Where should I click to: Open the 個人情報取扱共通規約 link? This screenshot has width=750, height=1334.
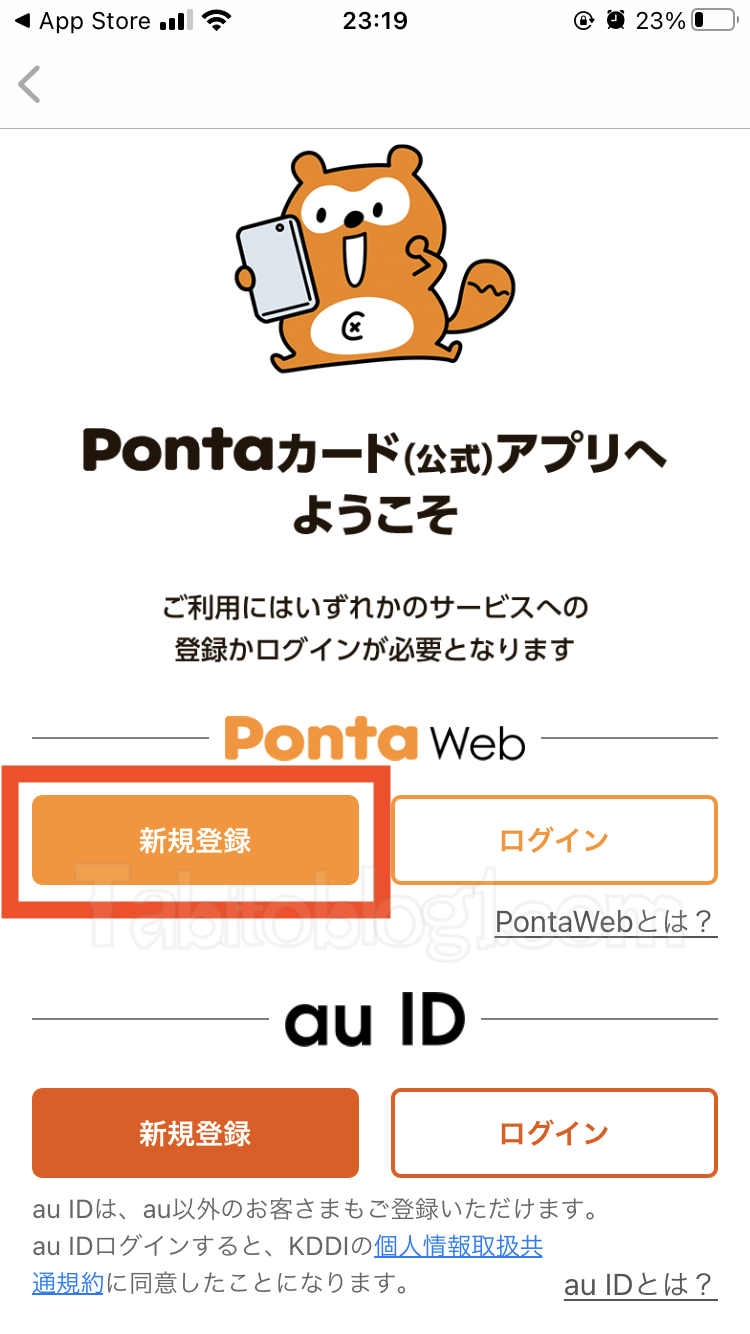pos(459,1246)
